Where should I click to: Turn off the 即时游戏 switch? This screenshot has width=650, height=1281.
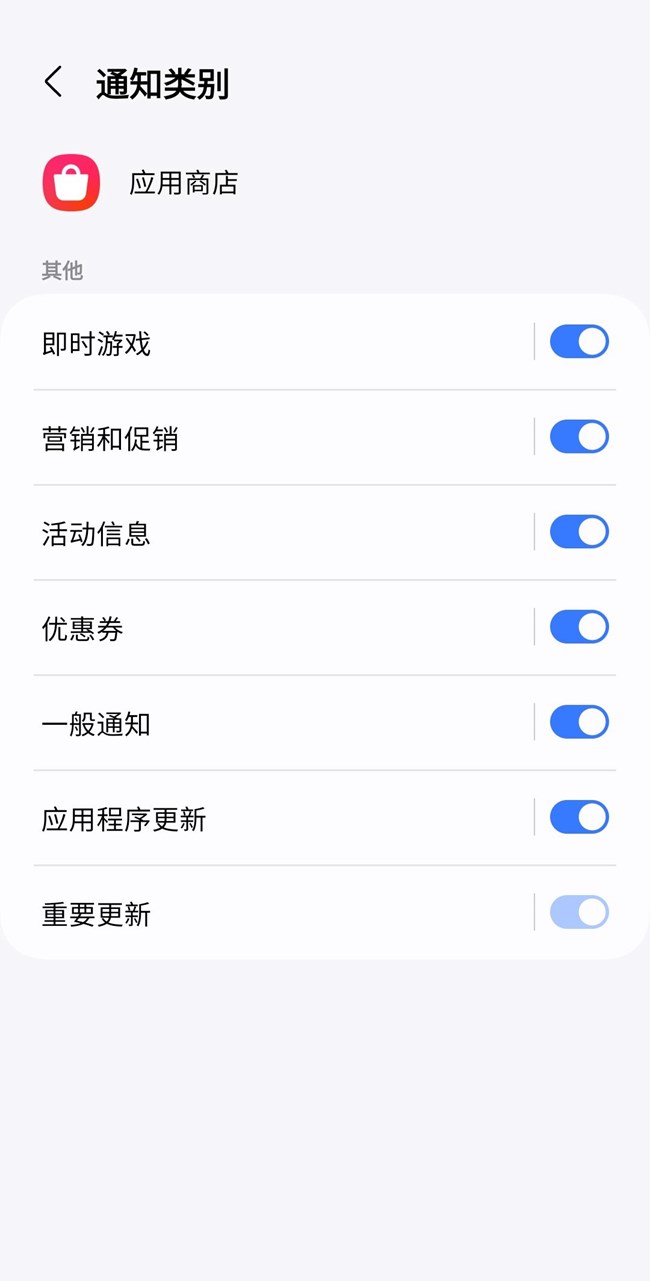pos(579,342)
